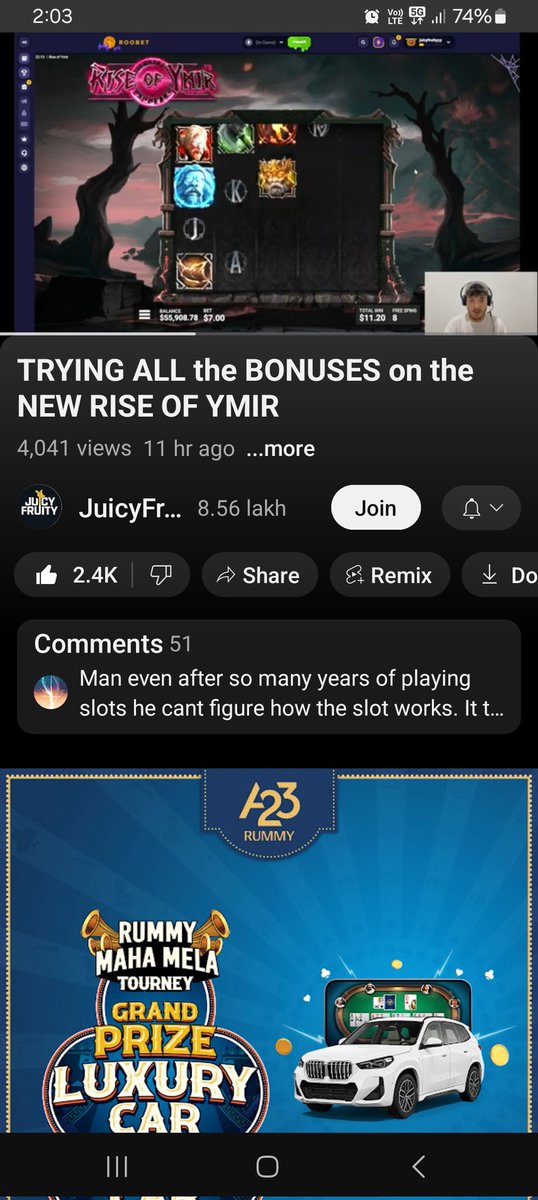
Task: Expand the description with ...more
Action: pos(279,449)
